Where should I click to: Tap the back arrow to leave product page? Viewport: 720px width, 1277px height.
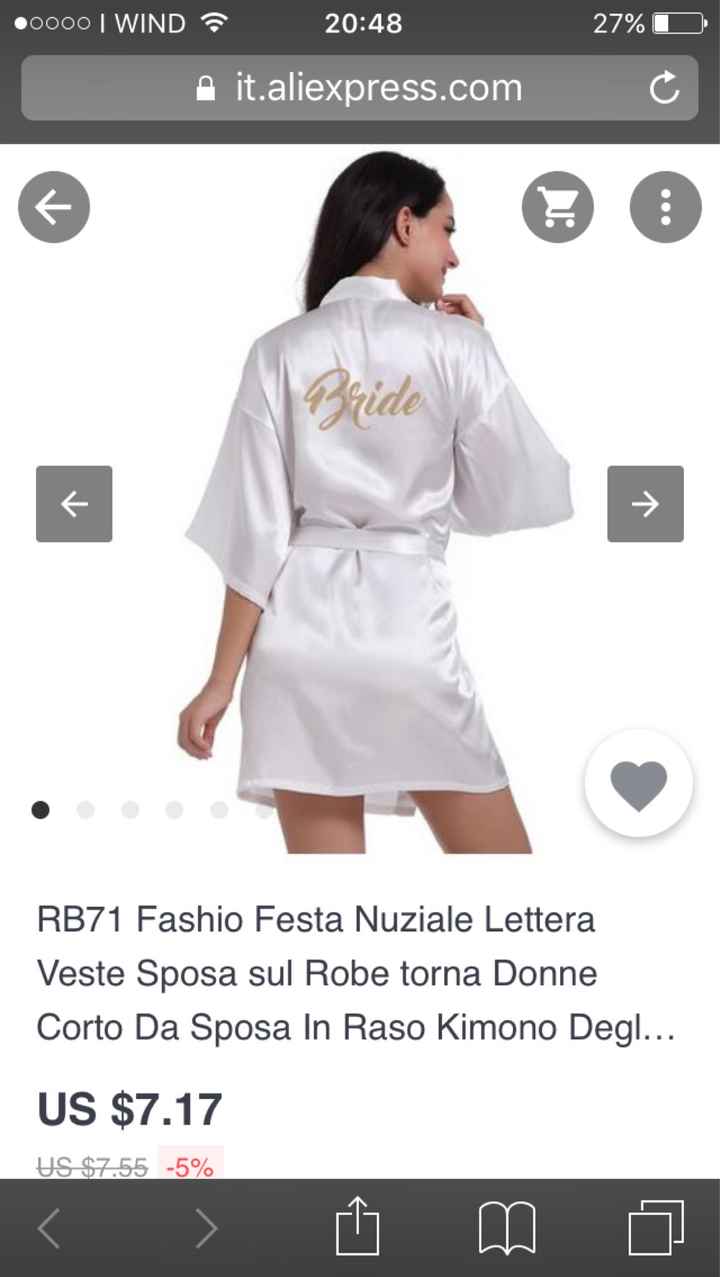pyautogui.click(x=53, y=206)
